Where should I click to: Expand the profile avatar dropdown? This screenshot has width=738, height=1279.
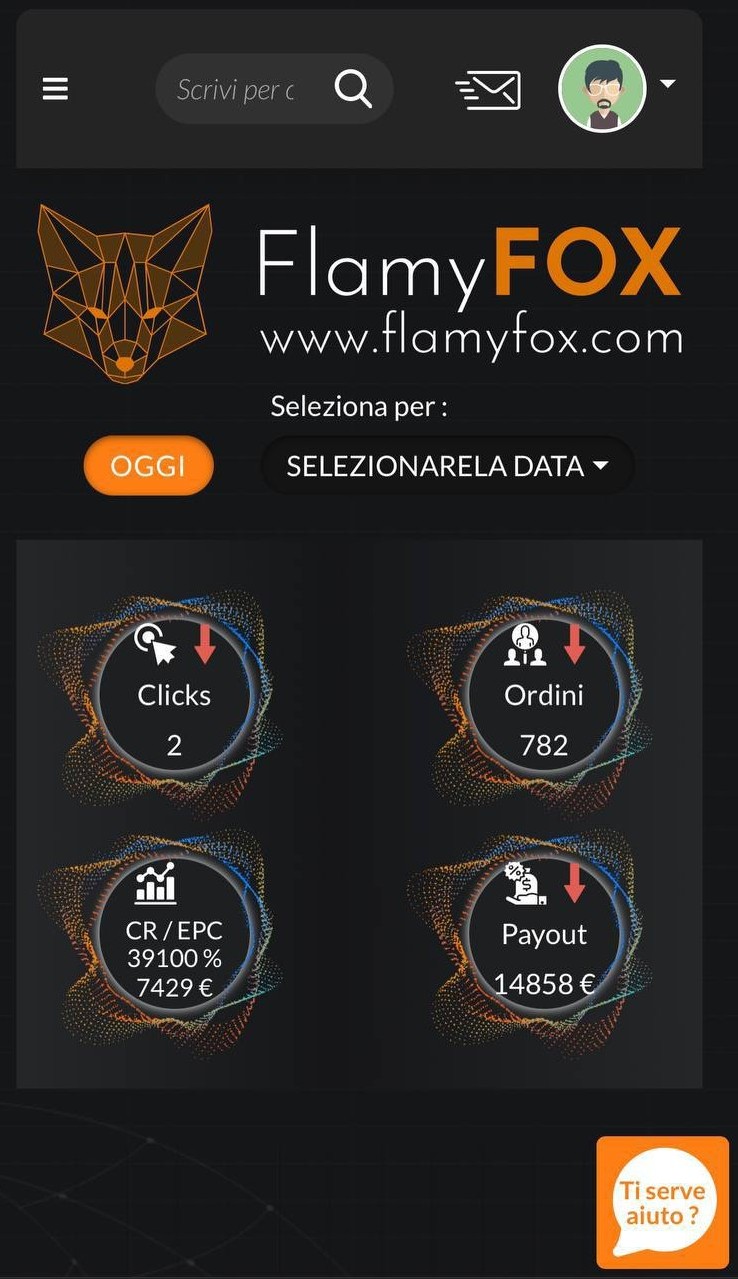[x=617, y=88]
